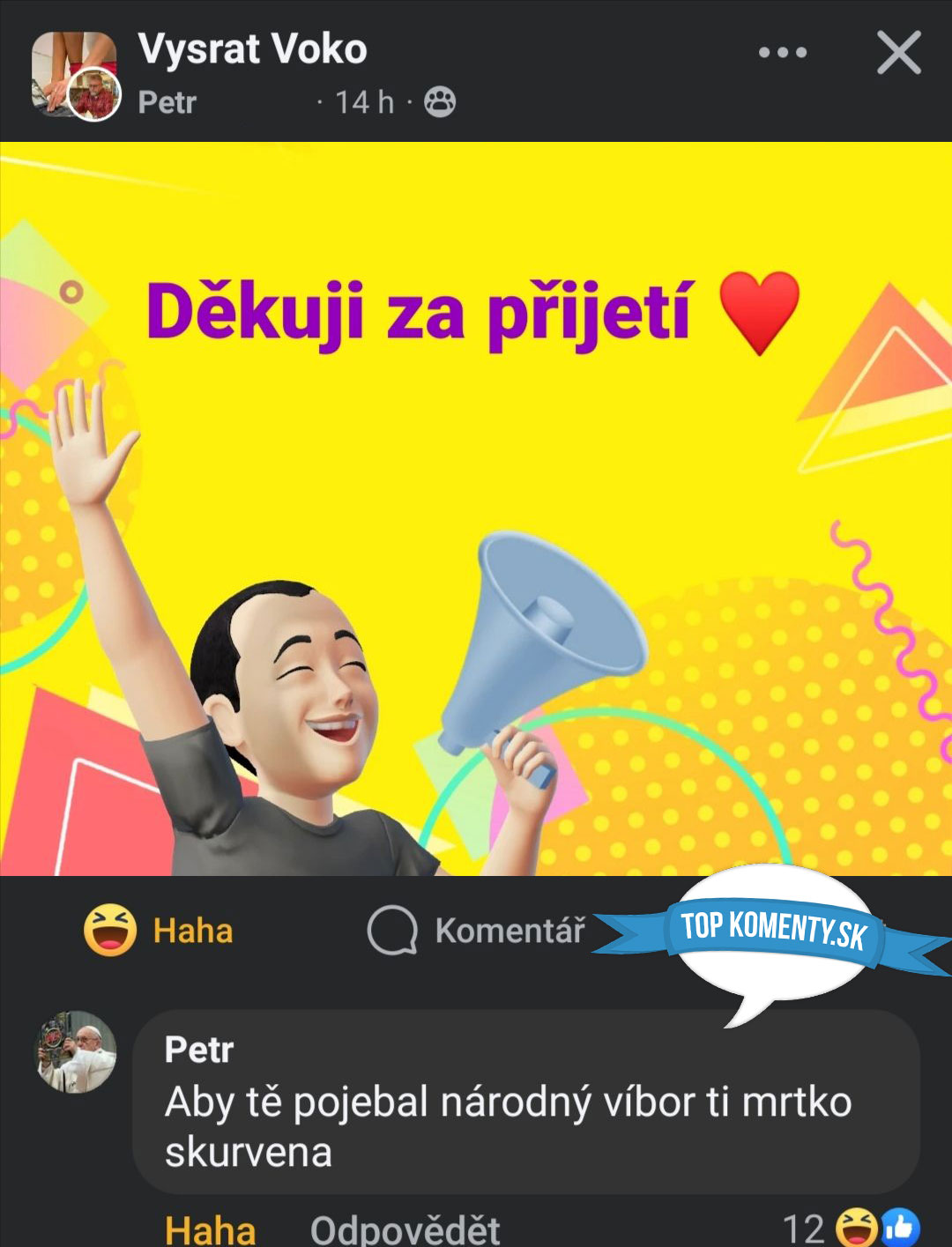Close the post view
The width and height of the screenshot is (952, 1247).
point(898,53)
